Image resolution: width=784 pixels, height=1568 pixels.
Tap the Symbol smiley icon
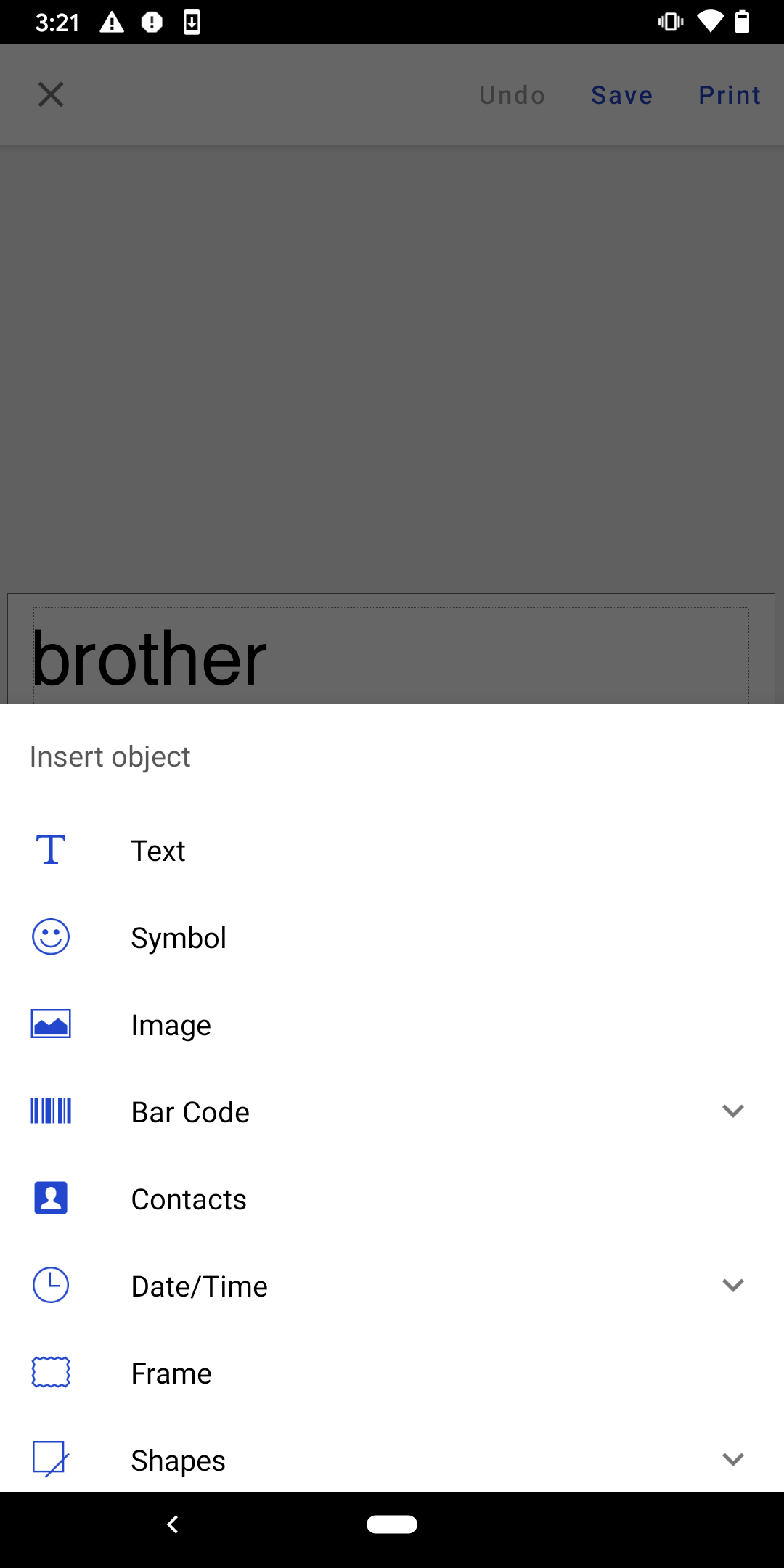click(50, 937)
